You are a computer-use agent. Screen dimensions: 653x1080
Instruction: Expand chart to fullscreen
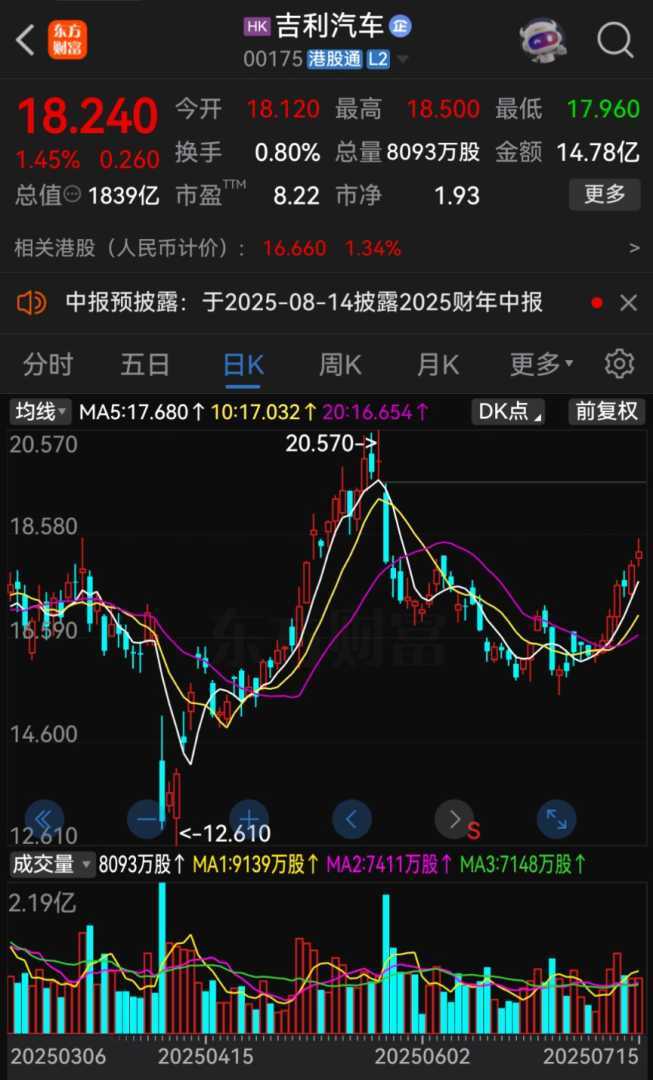(556, 819)
